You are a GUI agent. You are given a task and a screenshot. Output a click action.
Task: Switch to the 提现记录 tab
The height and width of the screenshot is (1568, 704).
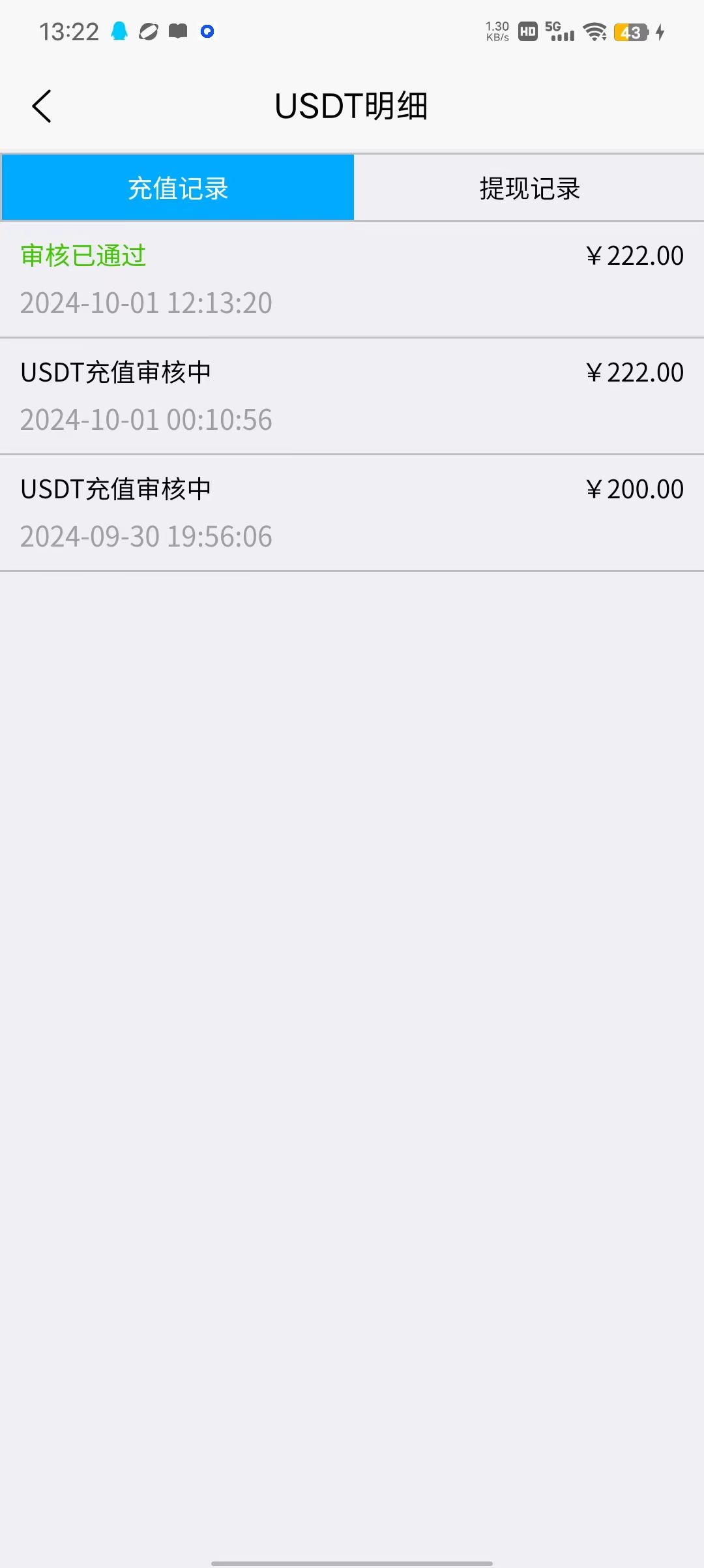click(529, 188)
